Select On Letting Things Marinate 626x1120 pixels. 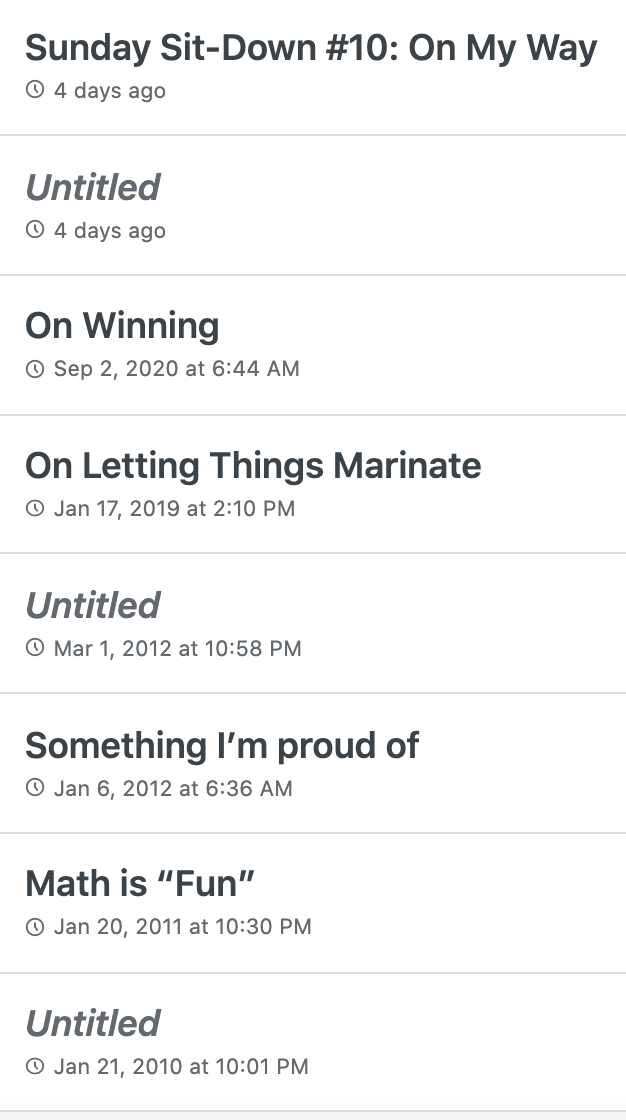(253, 466)
